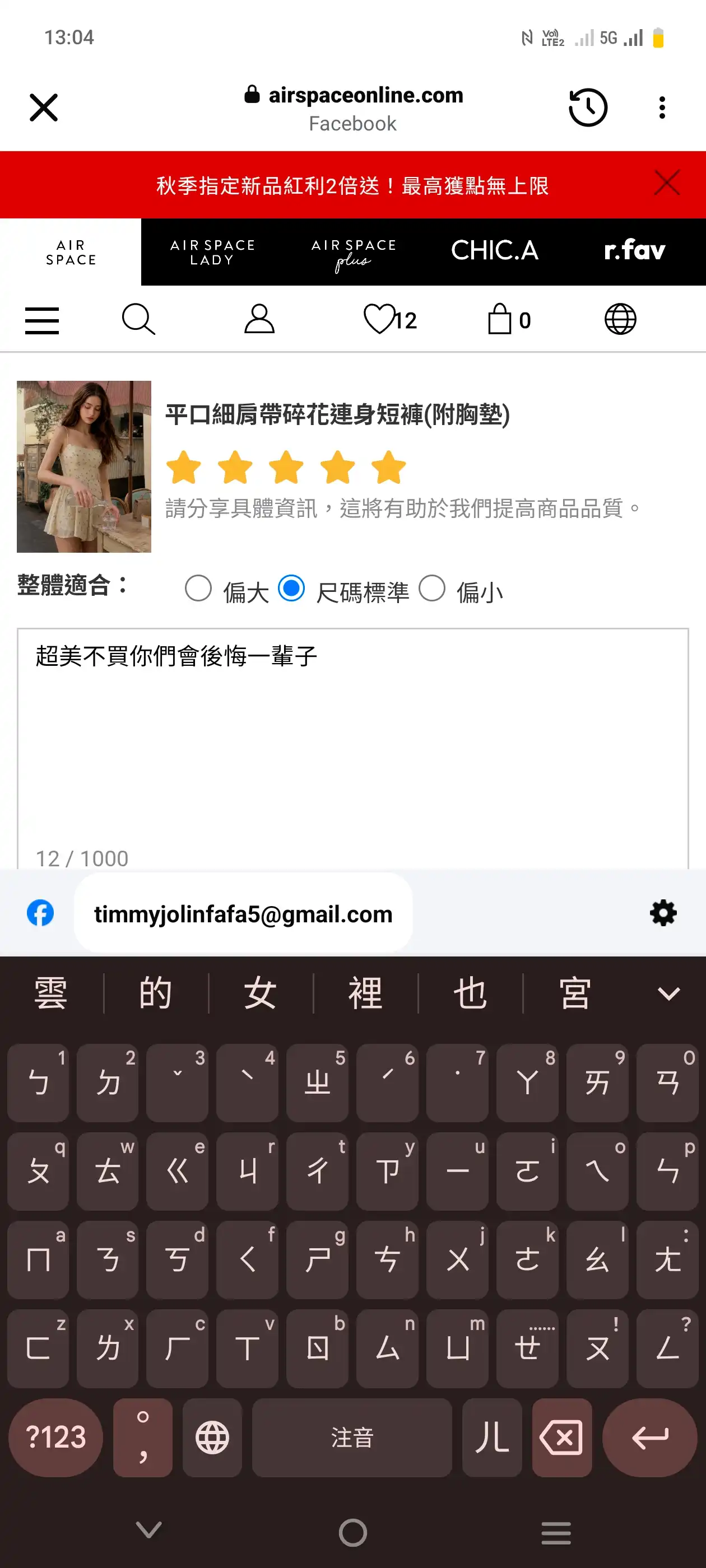Viewport: 706px width, 1568px height.
Task: Tap the keyboard backspace key
Action: point(561,1438)
